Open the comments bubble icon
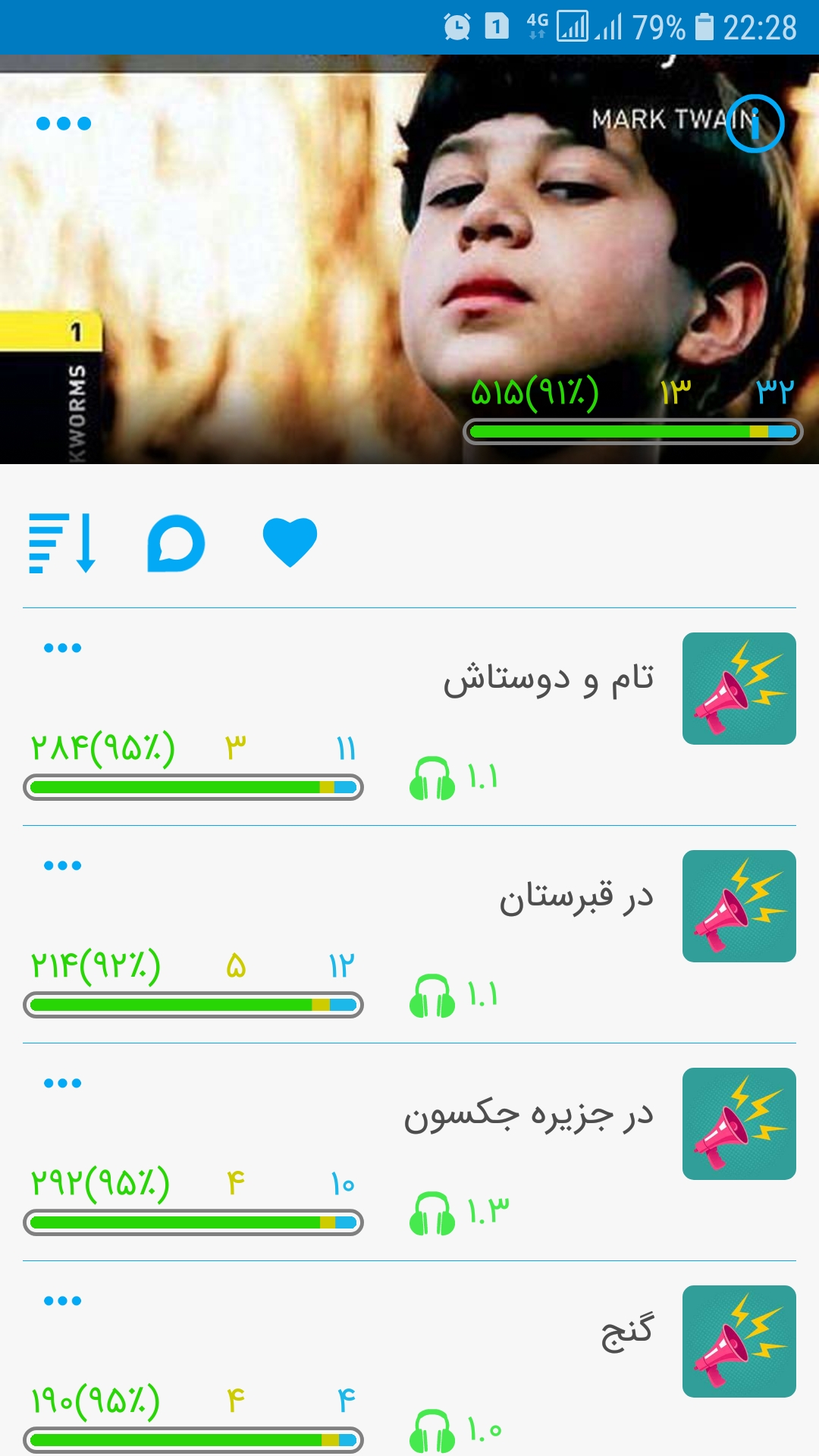819x1456 pixels. point(176,543)
